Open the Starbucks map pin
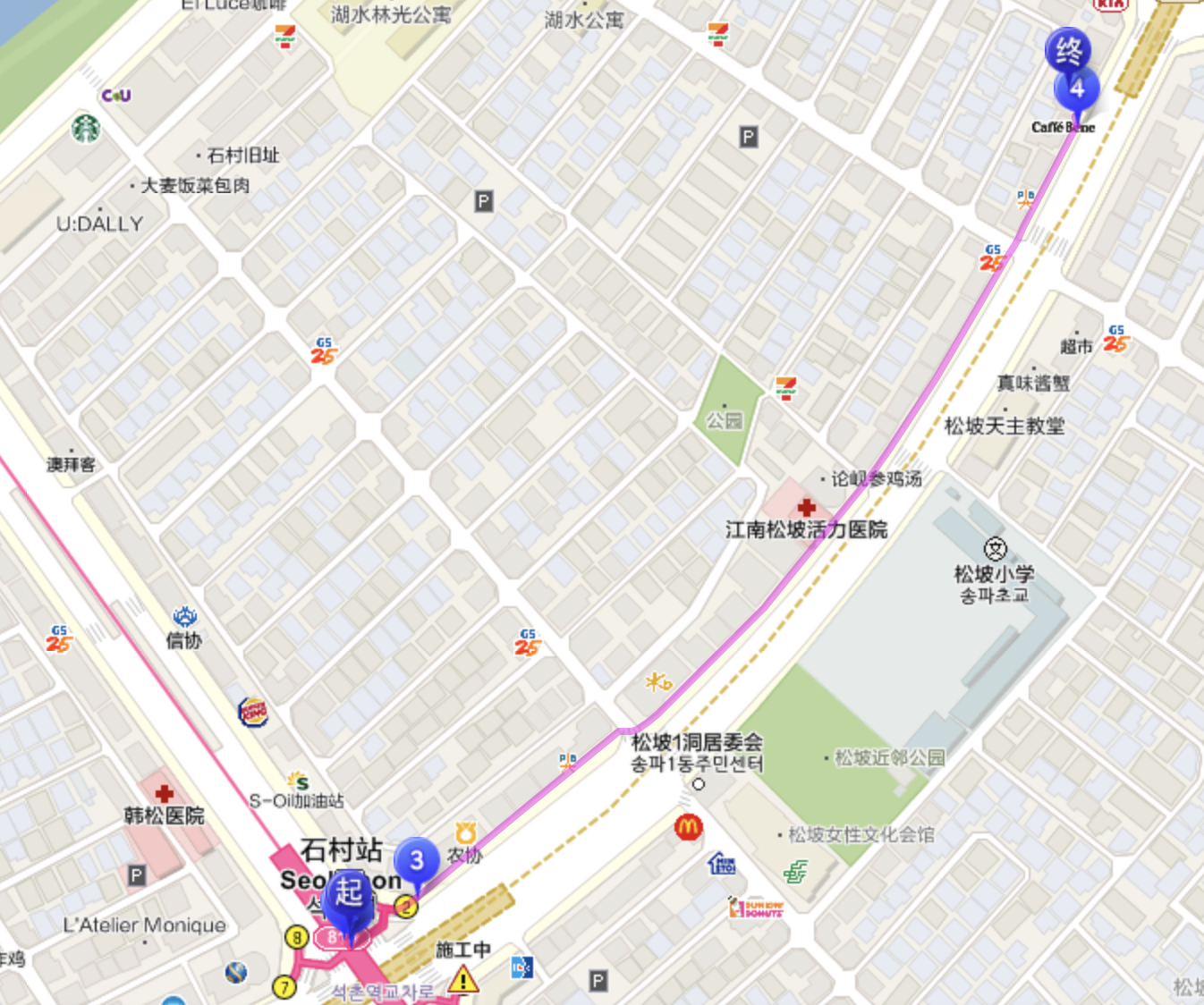This screenshot has height=1005, width=1204. [86, 130]
